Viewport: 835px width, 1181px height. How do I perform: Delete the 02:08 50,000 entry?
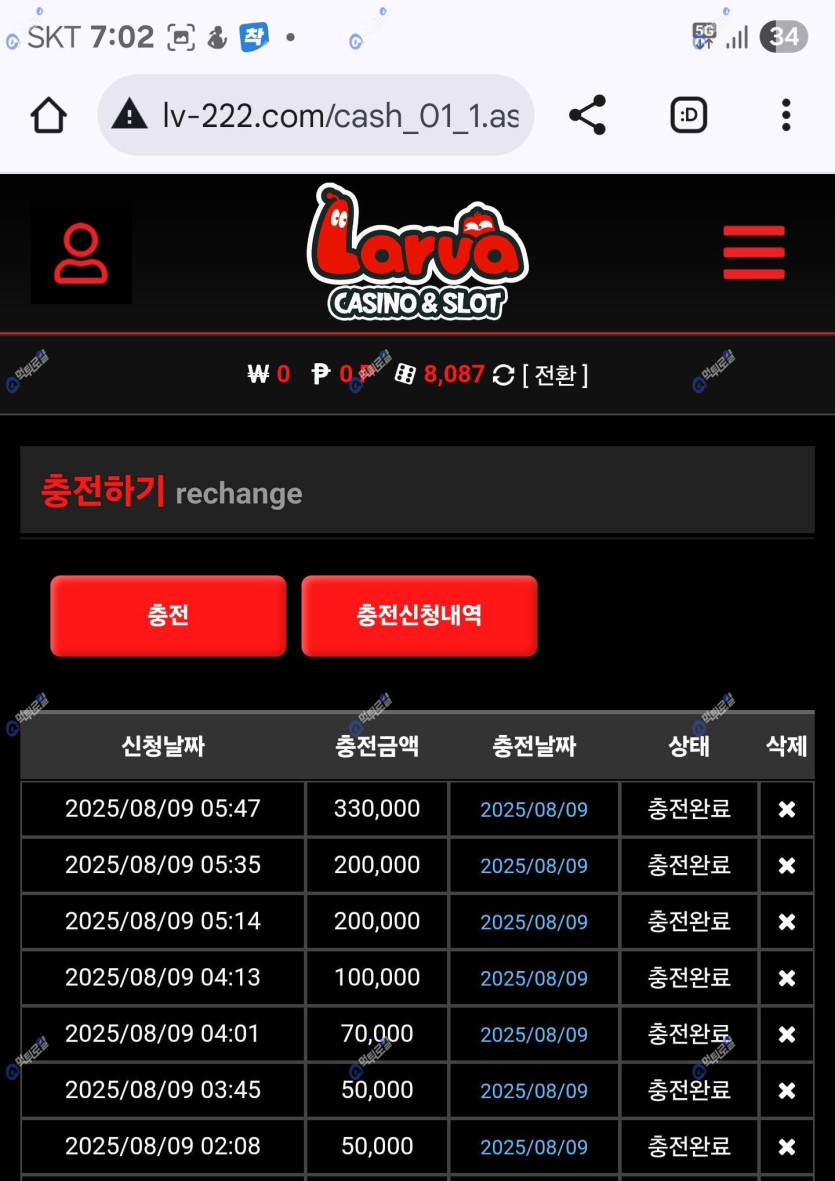(787, 1146)
